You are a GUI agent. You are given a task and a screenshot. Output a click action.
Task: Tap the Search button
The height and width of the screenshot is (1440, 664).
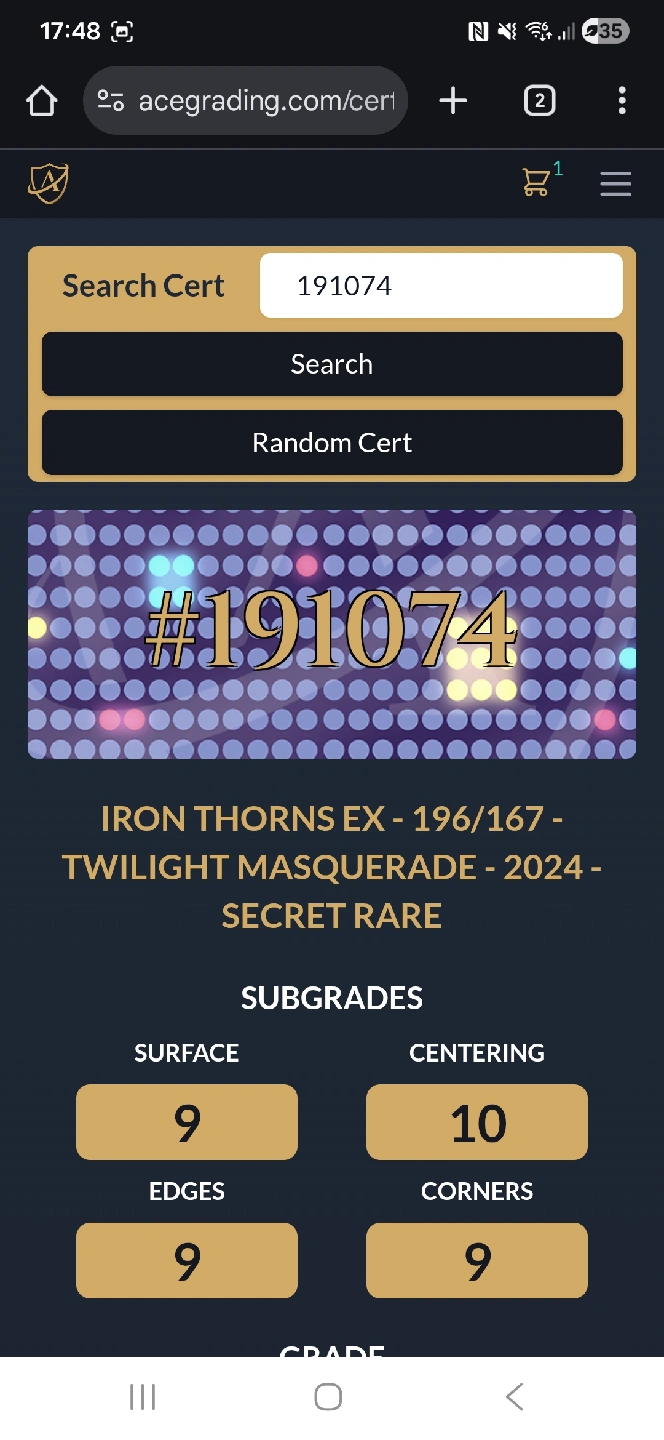tap(332, 364)
